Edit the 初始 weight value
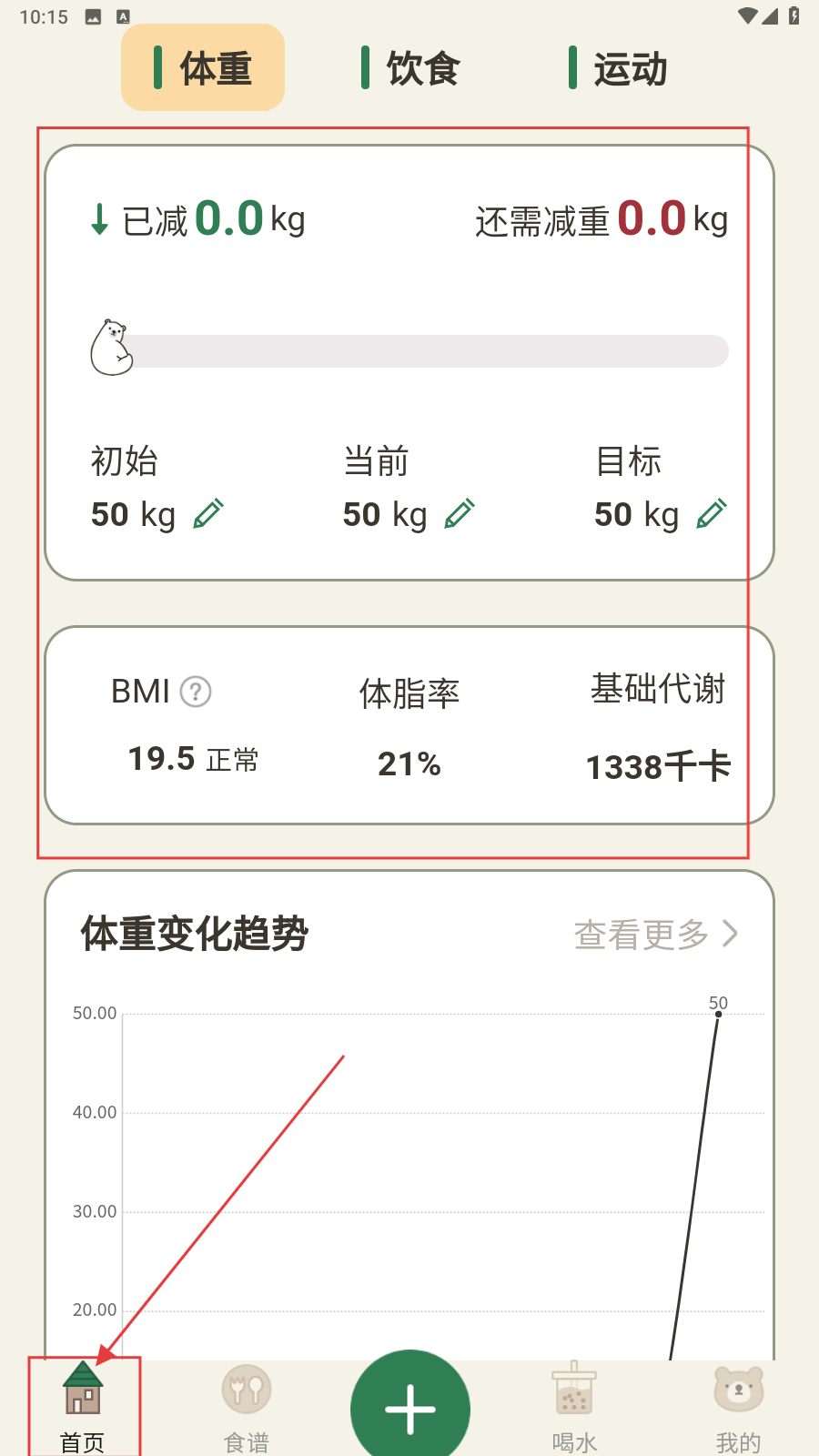This screenshot has height=1456, width=819. 208,514
